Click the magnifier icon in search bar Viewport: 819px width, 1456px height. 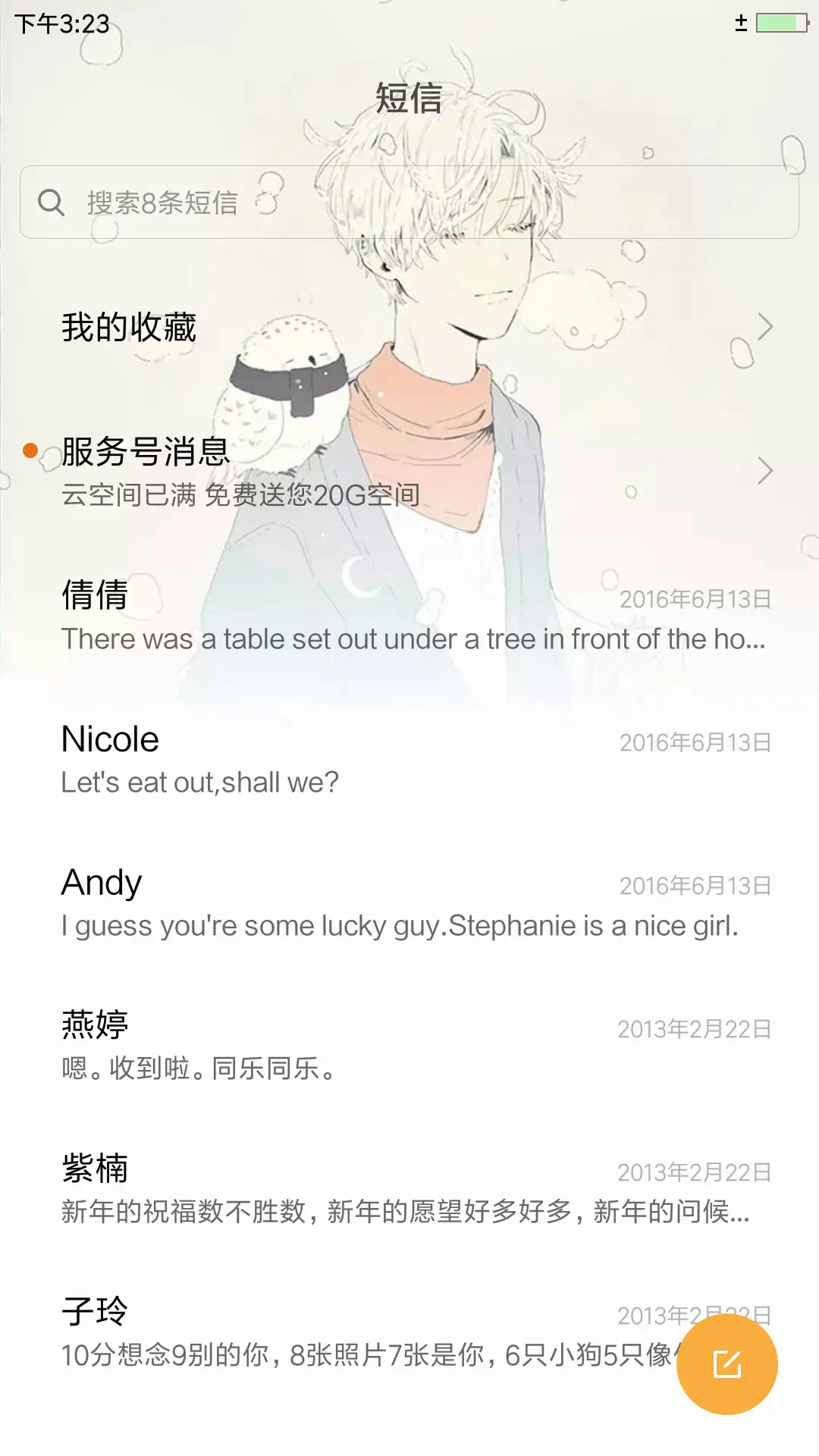click(50, 202)
